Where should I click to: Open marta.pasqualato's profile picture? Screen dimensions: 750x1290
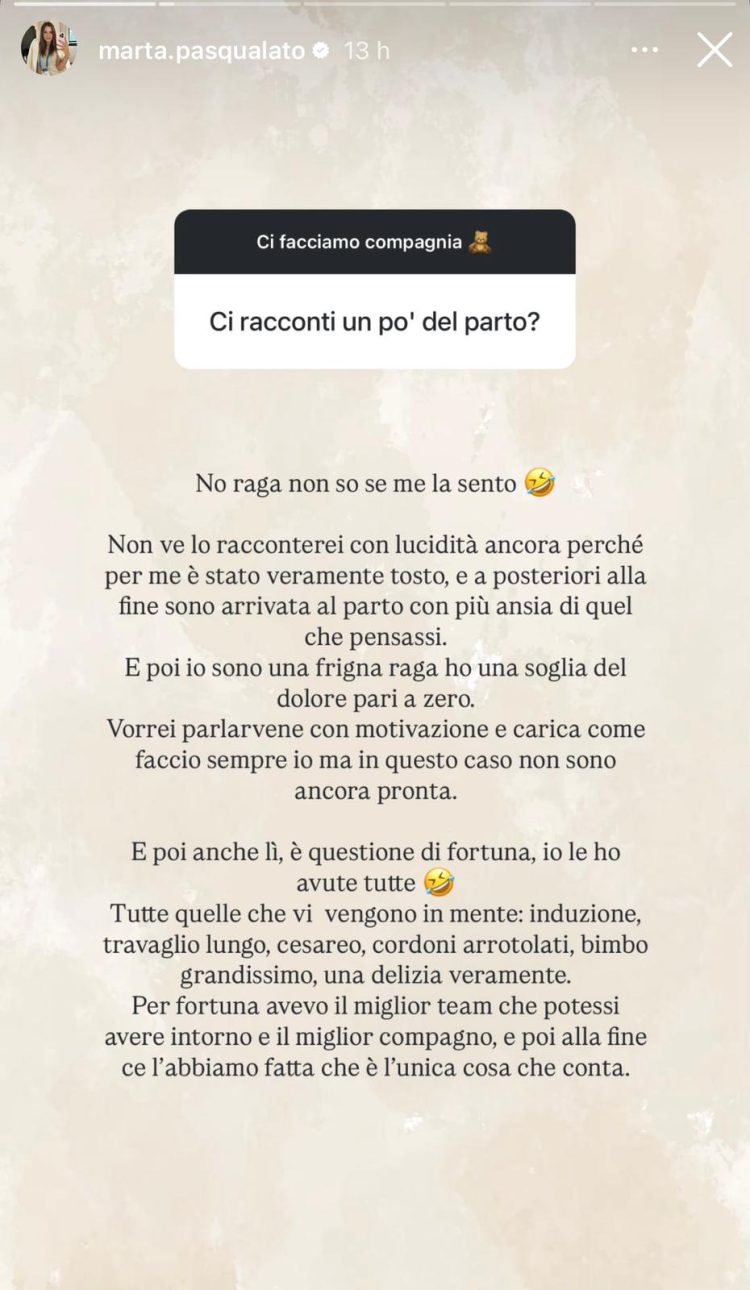point(48,48)
